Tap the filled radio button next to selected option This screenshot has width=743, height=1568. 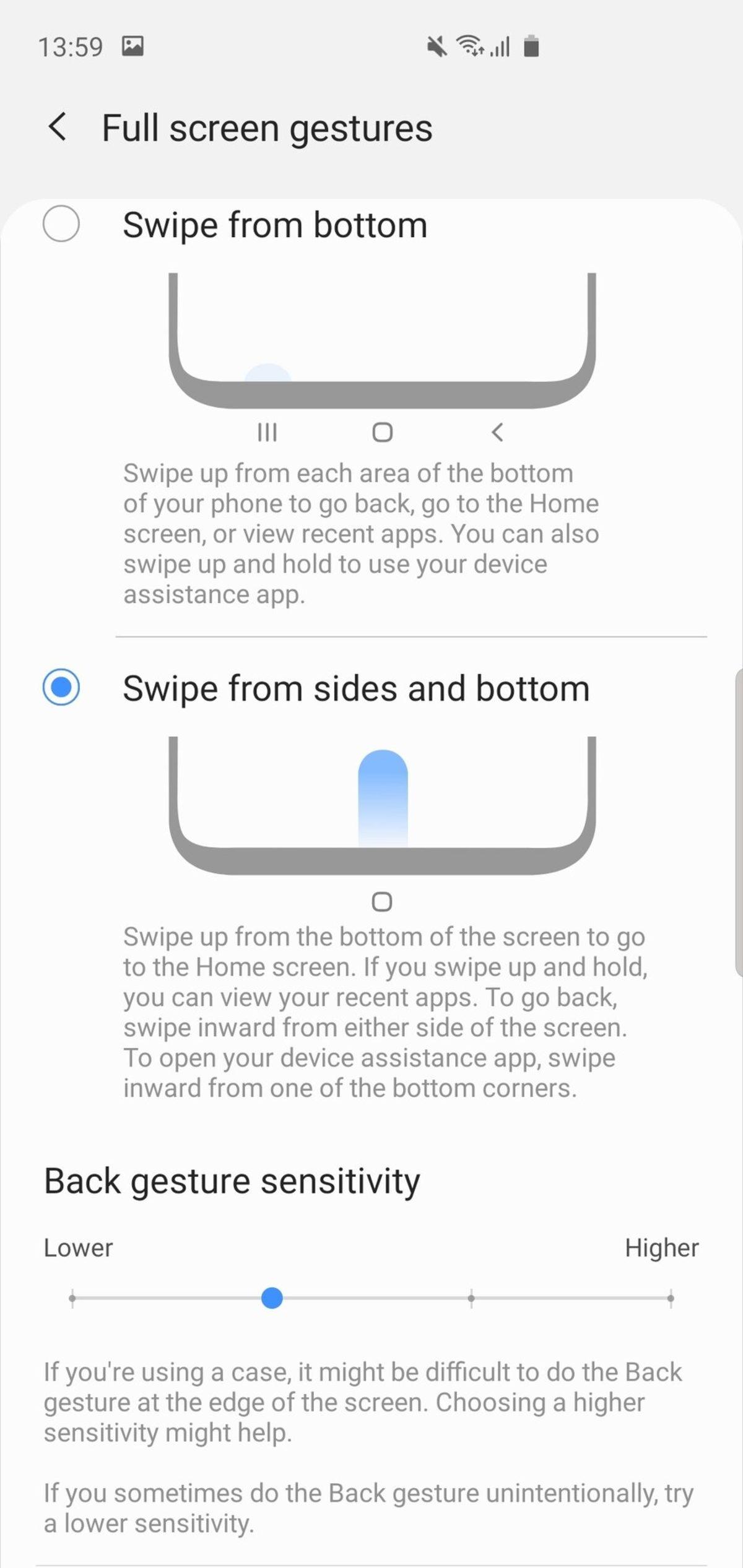tap(62, 689)
